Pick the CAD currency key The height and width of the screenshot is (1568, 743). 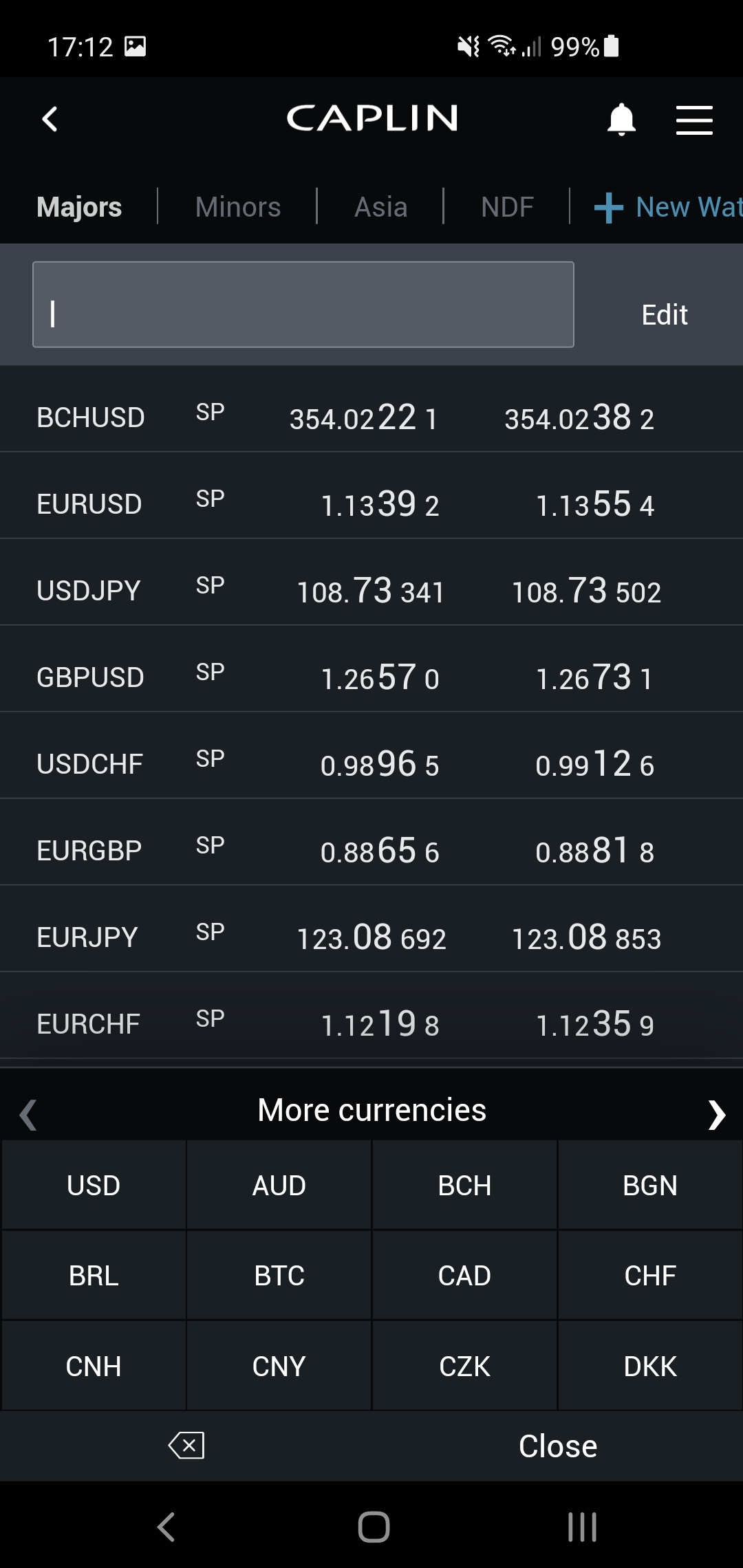tap(464, 1276)
